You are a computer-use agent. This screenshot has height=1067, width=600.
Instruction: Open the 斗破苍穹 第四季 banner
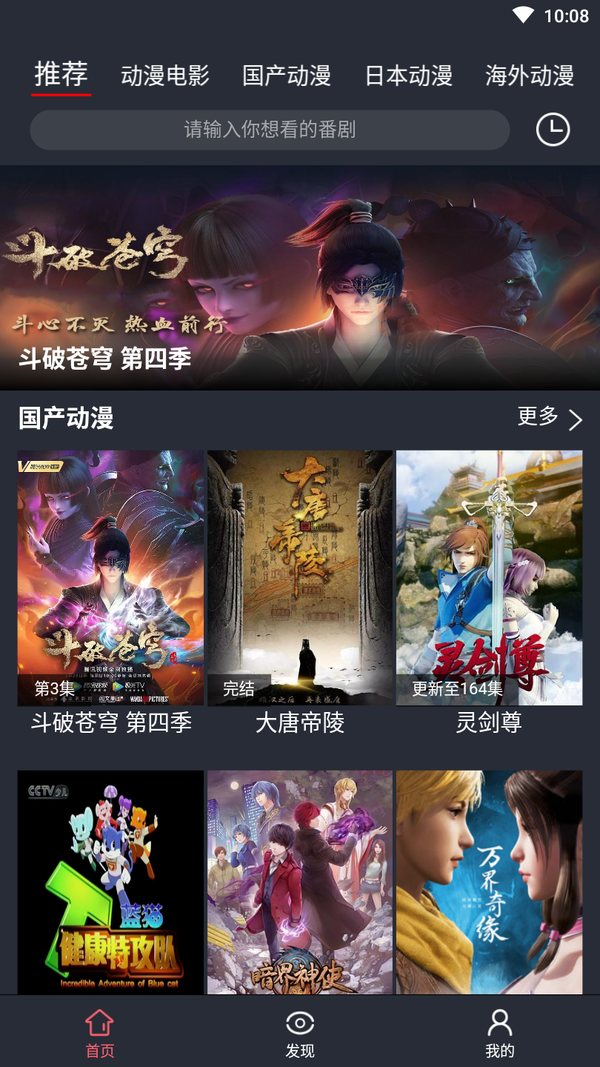[x=300, y=278]
